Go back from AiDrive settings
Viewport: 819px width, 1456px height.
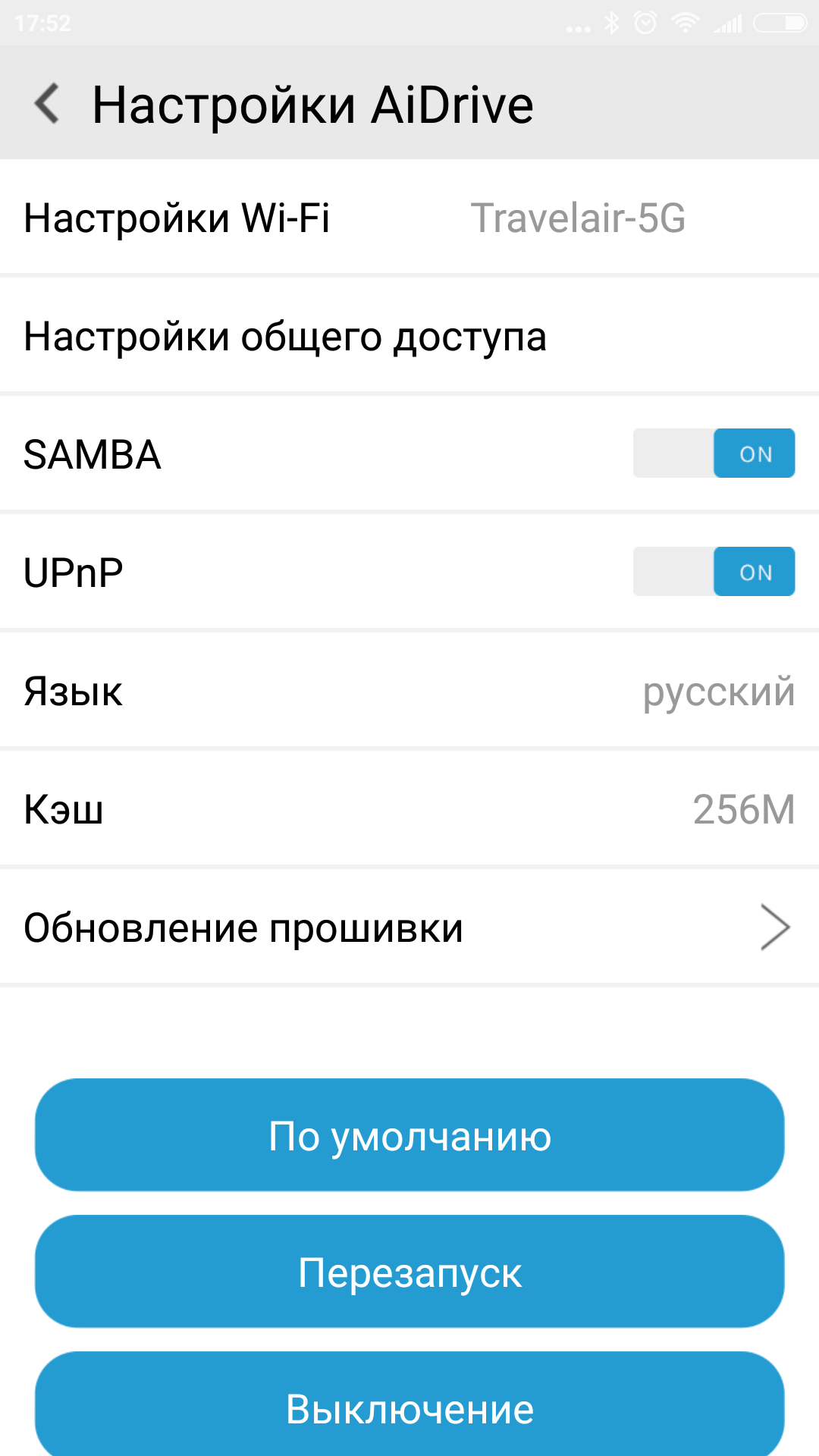click(x=47, y=104)
